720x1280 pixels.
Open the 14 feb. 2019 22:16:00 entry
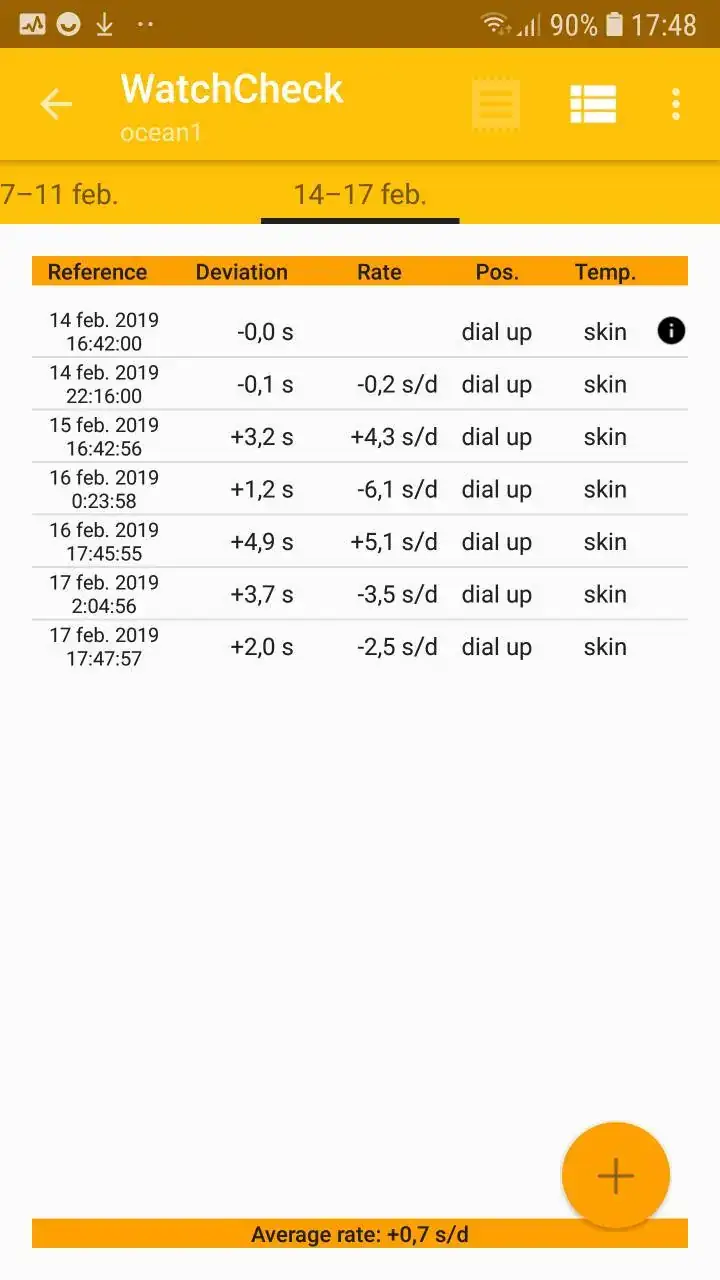[360, 385]
